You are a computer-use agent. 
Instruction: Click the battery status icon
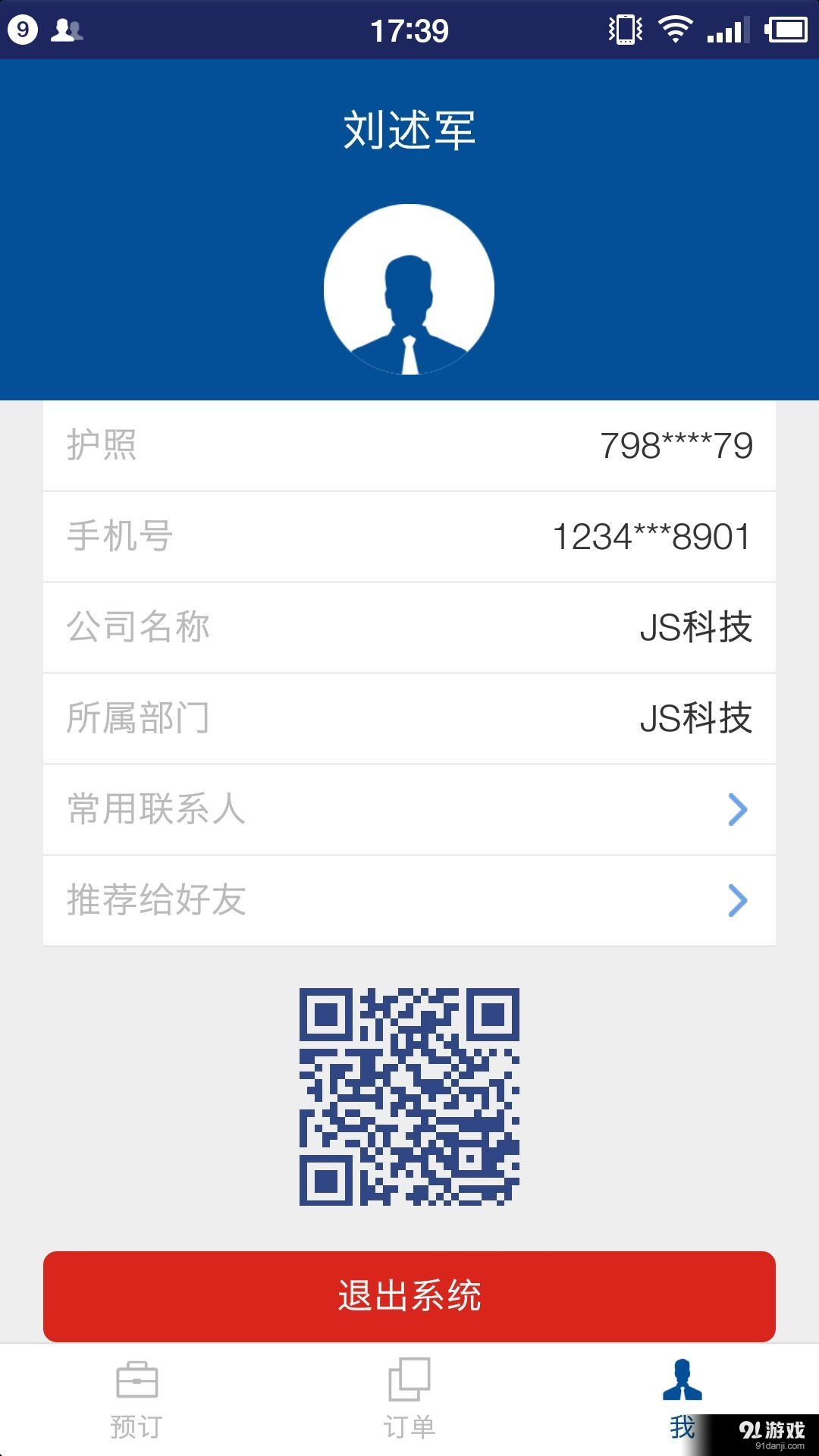(x=785, y=27)
